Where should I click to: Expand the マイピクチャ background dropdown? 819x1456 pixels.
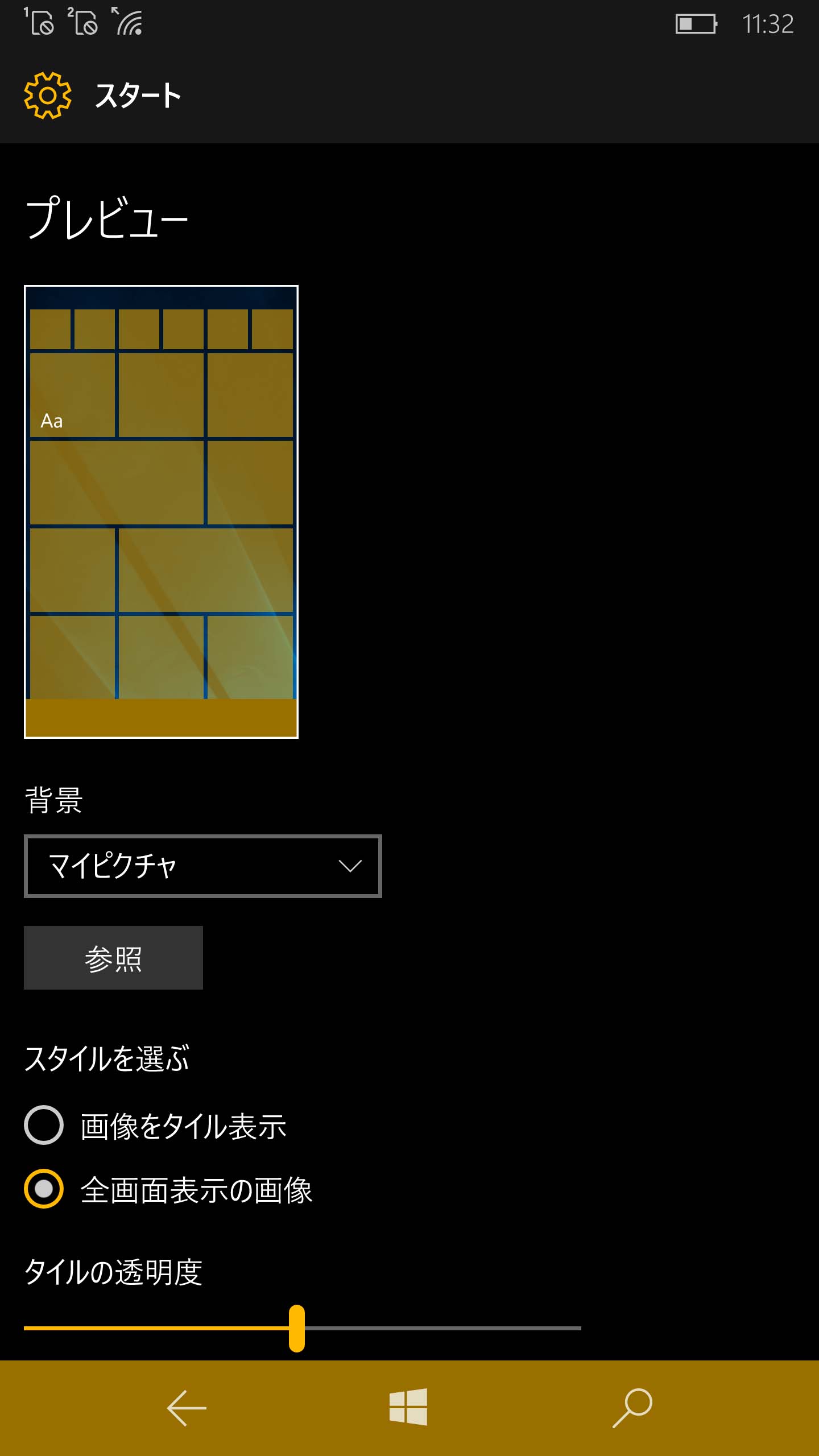coord(202,866)
